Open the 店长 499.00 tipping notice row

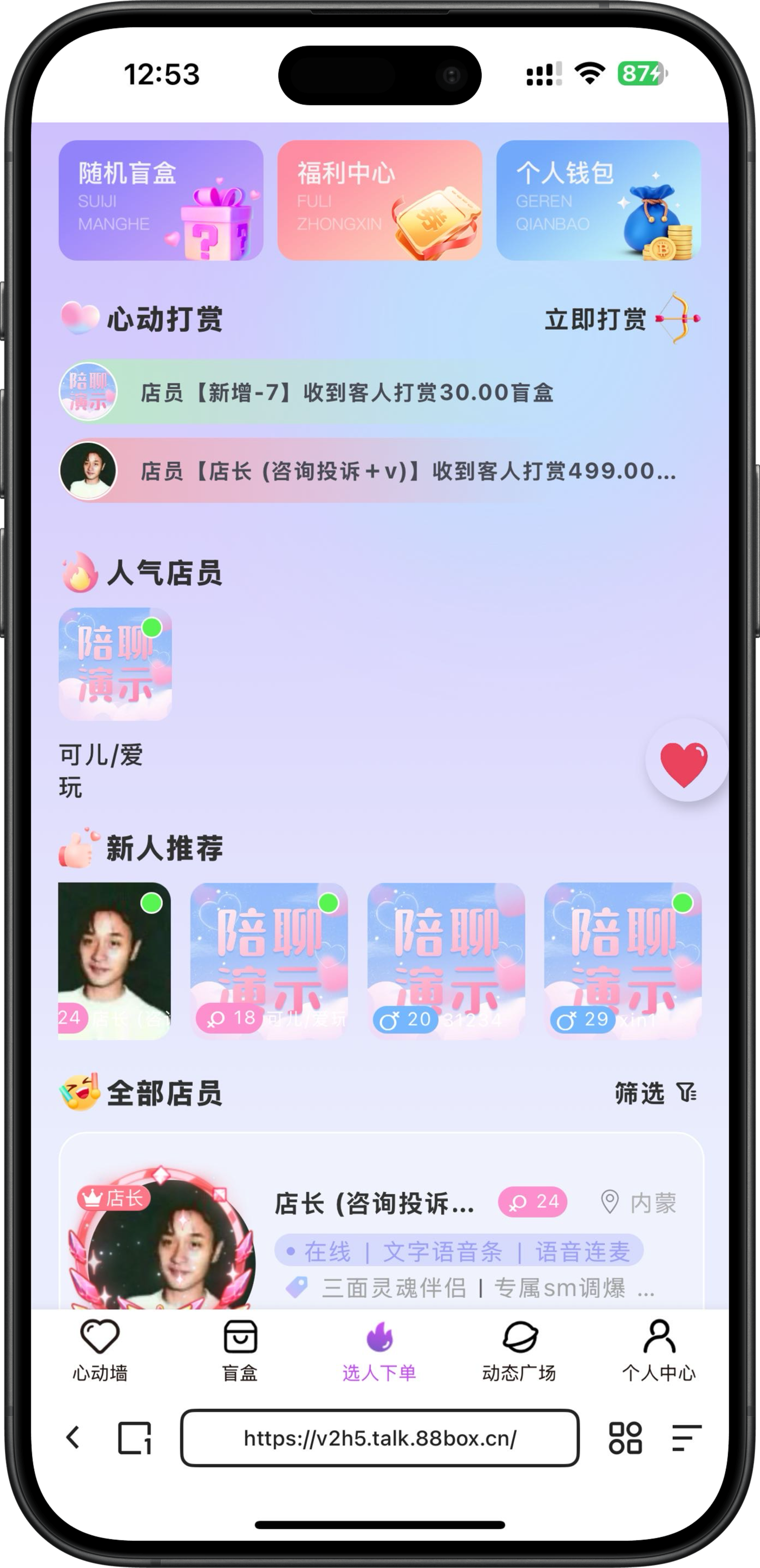377,471
